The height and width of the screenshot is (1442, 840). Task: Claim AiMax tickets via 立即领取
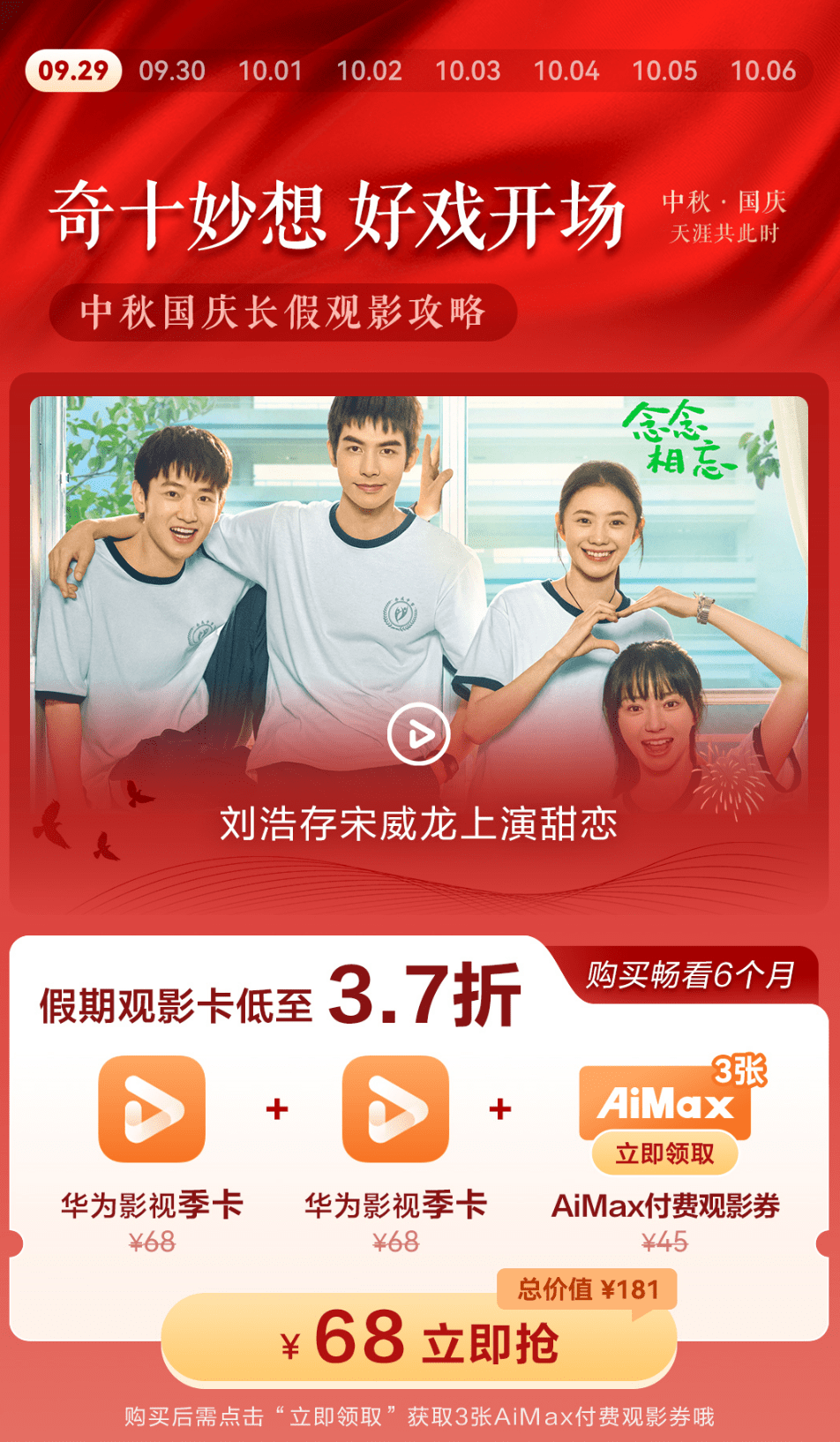664,1154
